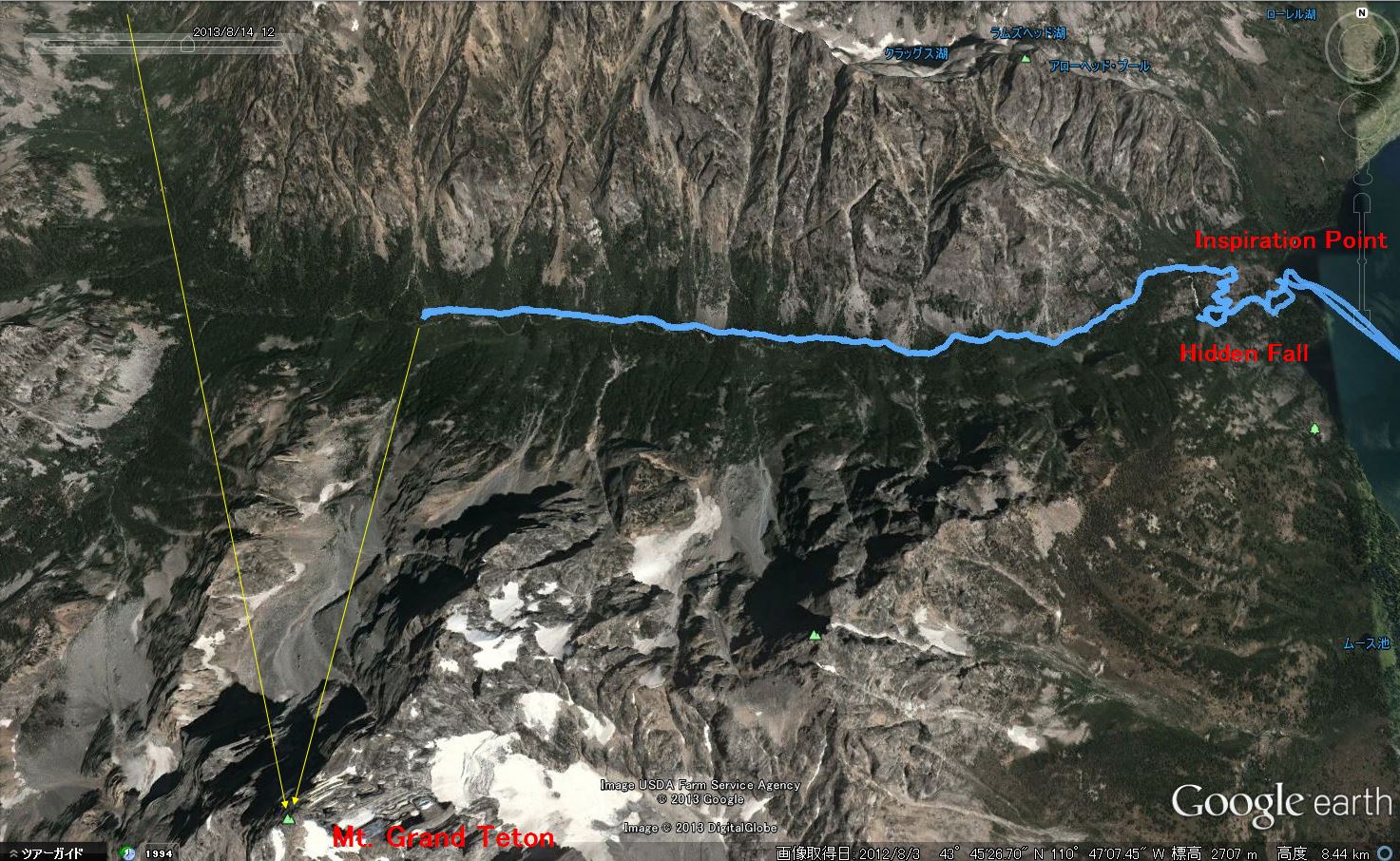Open the クラッグス湖 place label

click(x=915, y=54)
